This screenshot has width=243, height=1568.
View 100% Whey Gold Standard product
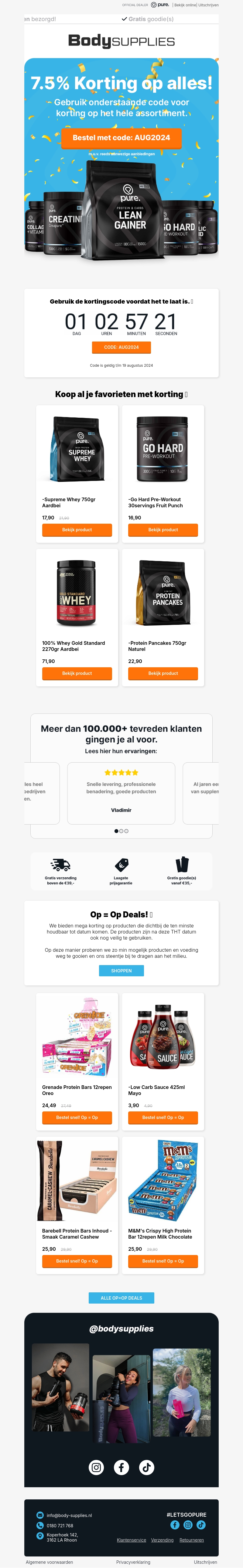(77, 673)
